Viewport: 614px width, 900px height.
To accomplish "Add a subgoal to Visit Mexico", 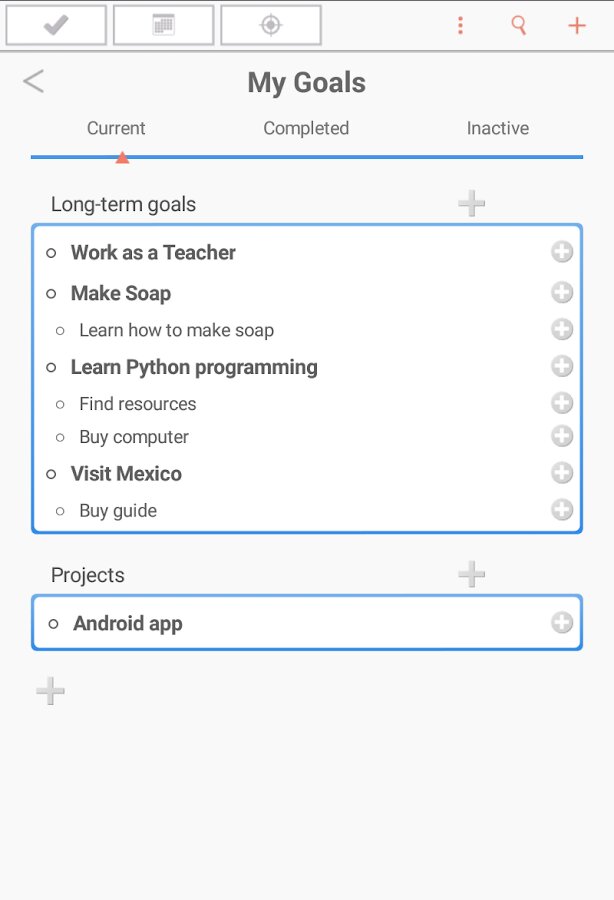I will (x=562, y=473).
